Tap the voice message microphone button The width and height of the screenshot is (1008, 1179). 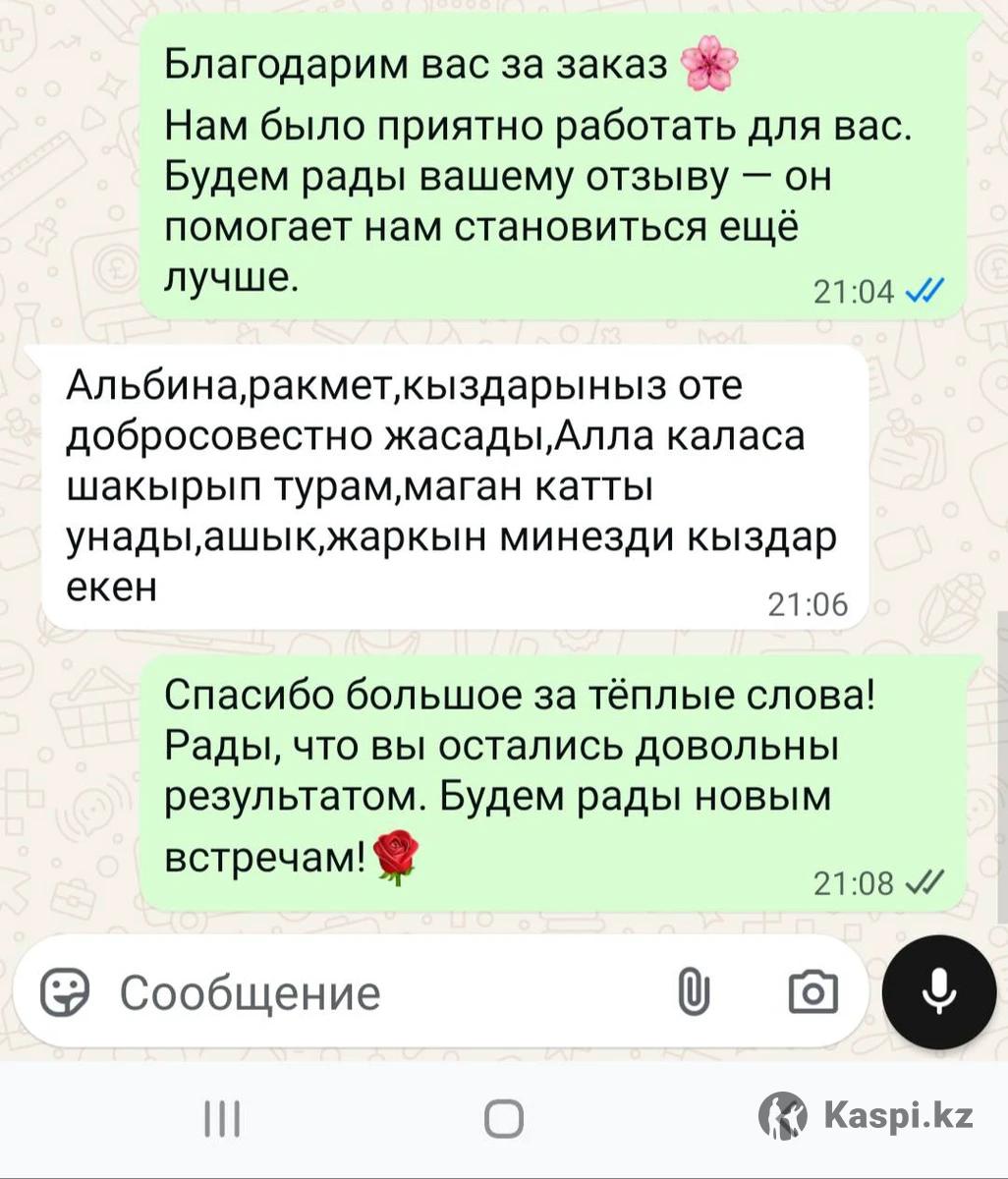(x=939, y=991)
